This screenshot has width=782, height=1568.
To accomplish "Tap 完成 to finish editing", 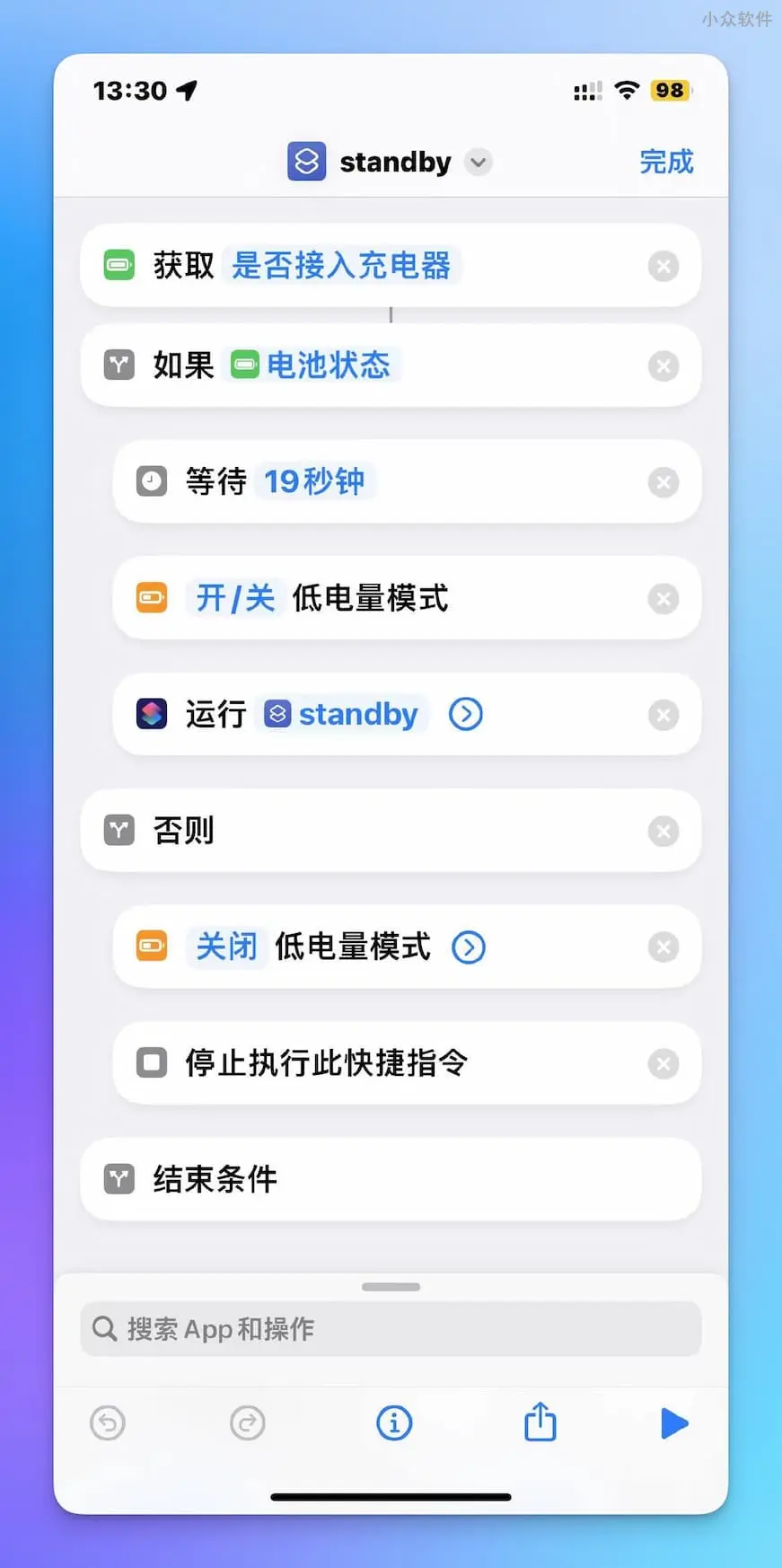I will click(x=665, y=162).
